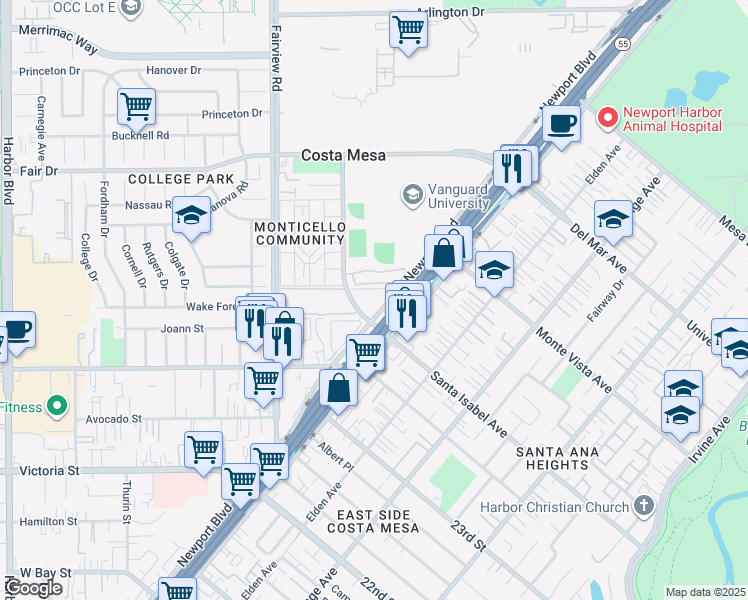Image resolution: width=748 pixels, height=600 pixels.
Task: Tap the Vanguard University marker
Action: [x=413, y=196]
